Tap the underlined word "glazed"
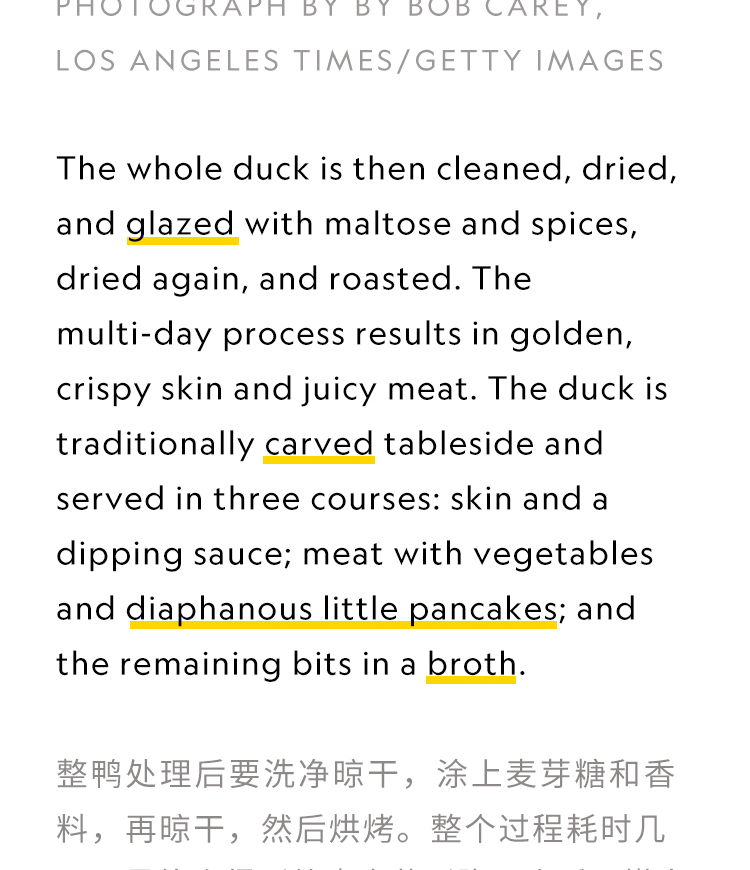750x870 pixels. pos(181,223)
